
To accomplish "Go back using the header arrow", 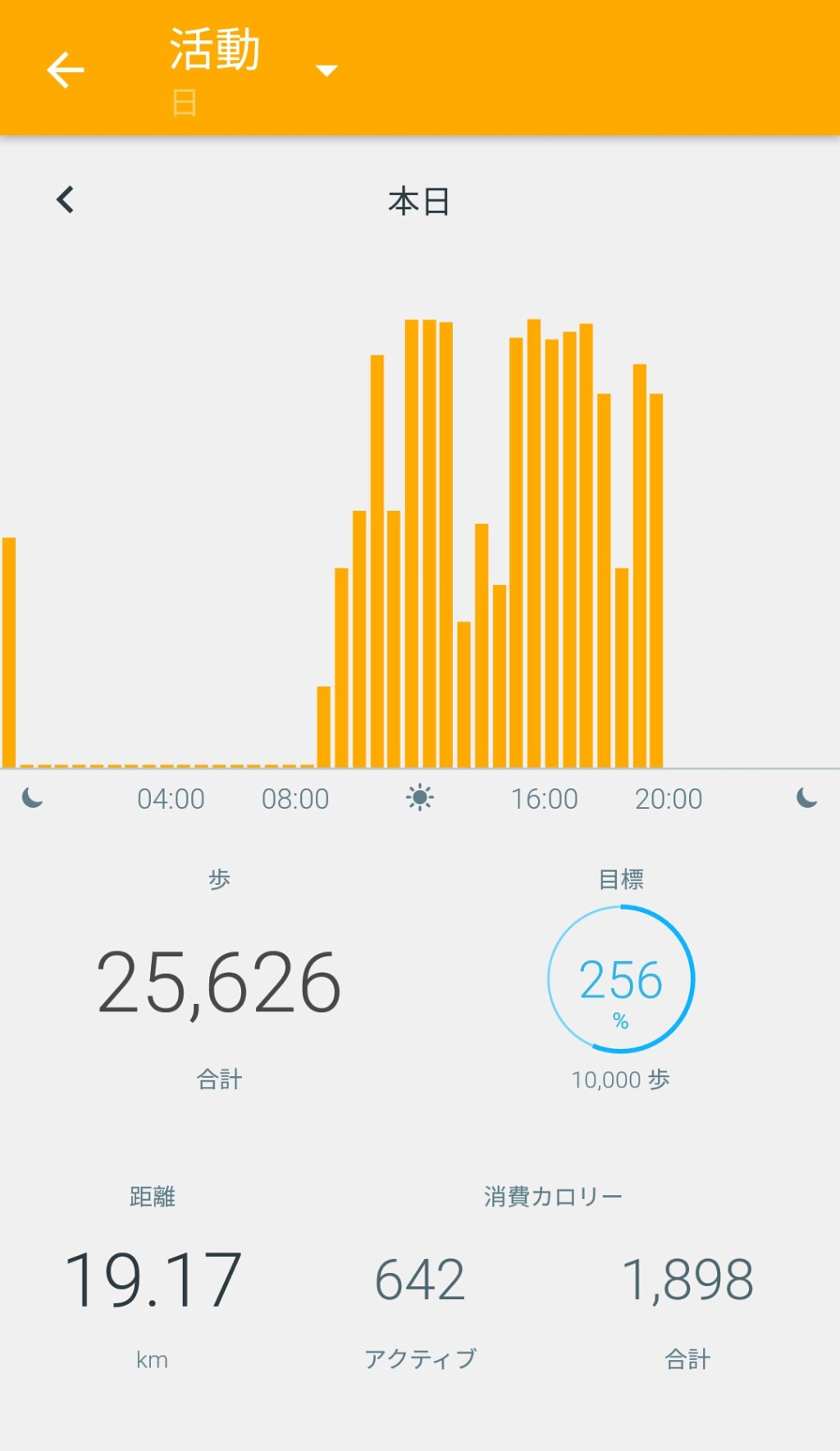I will 66,70.
